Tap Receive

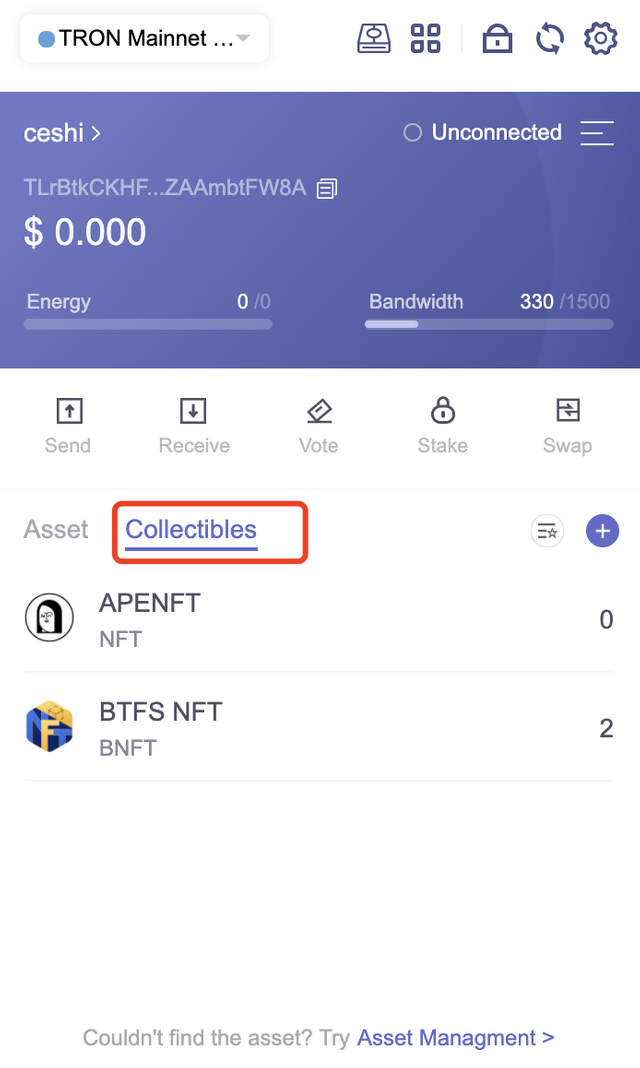click(194, 426)
